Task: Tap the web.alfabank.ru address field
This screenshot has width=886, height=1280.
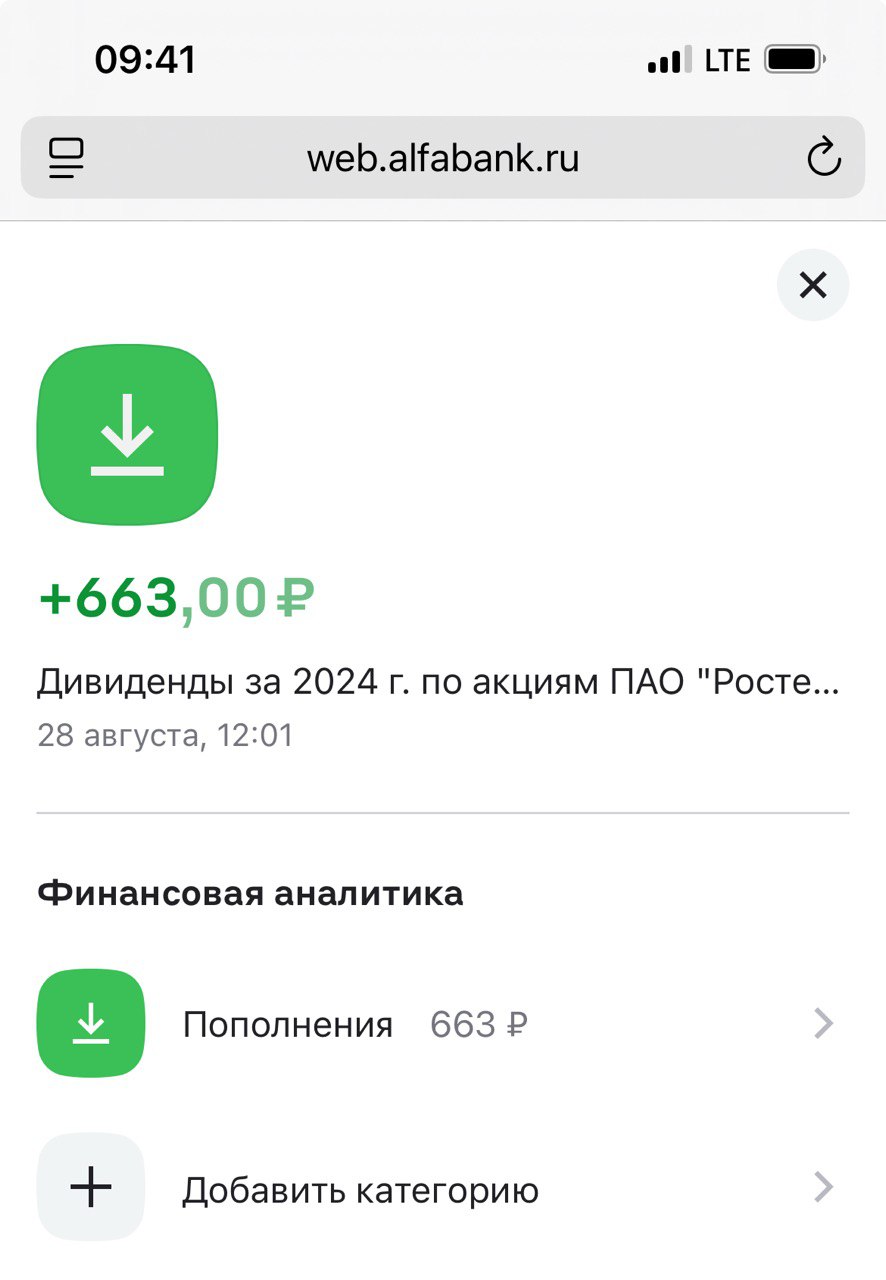Action: tap(442, 158)
